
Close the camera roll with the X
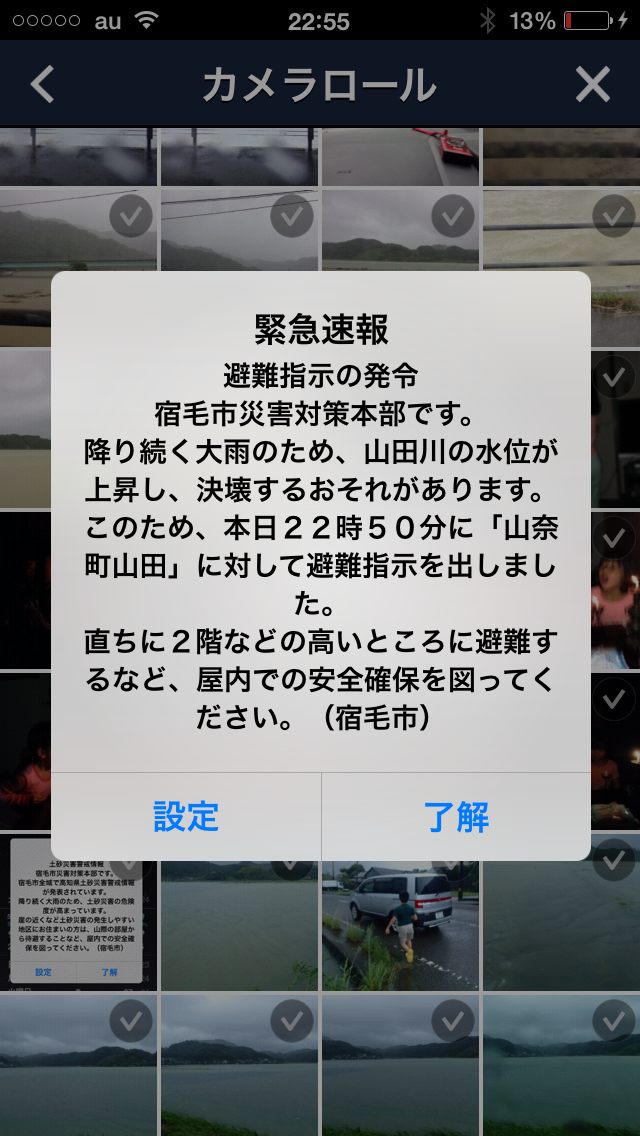point(593,85)
